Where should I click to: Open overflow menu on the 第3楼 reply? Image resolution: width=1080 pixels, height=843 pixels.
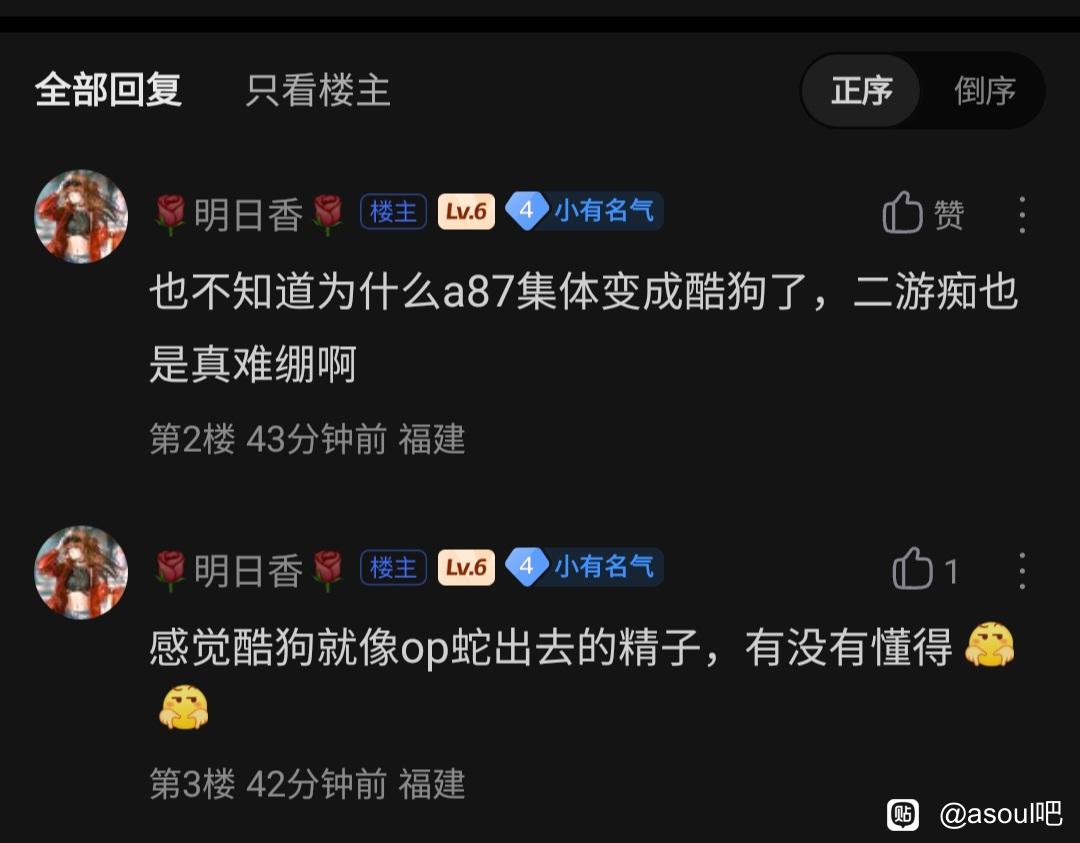tap(1022, 570)
